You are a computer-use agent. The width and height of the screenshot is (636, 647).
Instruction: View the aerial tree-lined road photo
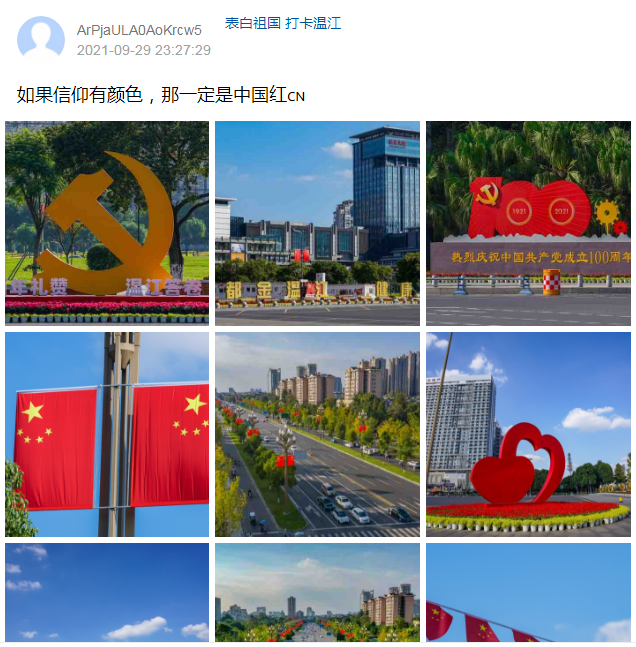coord(317,434)
